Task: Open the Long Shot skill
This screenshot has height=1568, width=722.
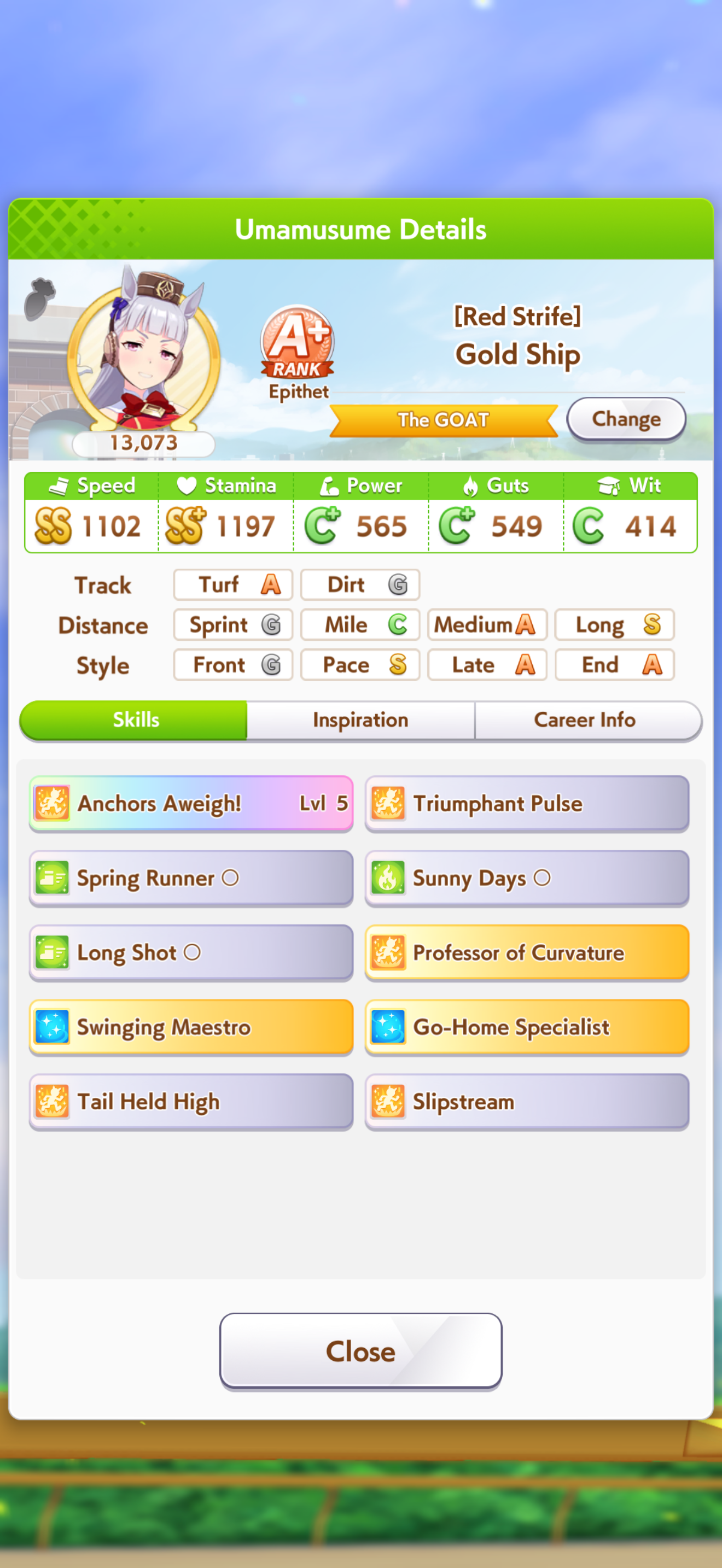Action: tap(191, 952)
